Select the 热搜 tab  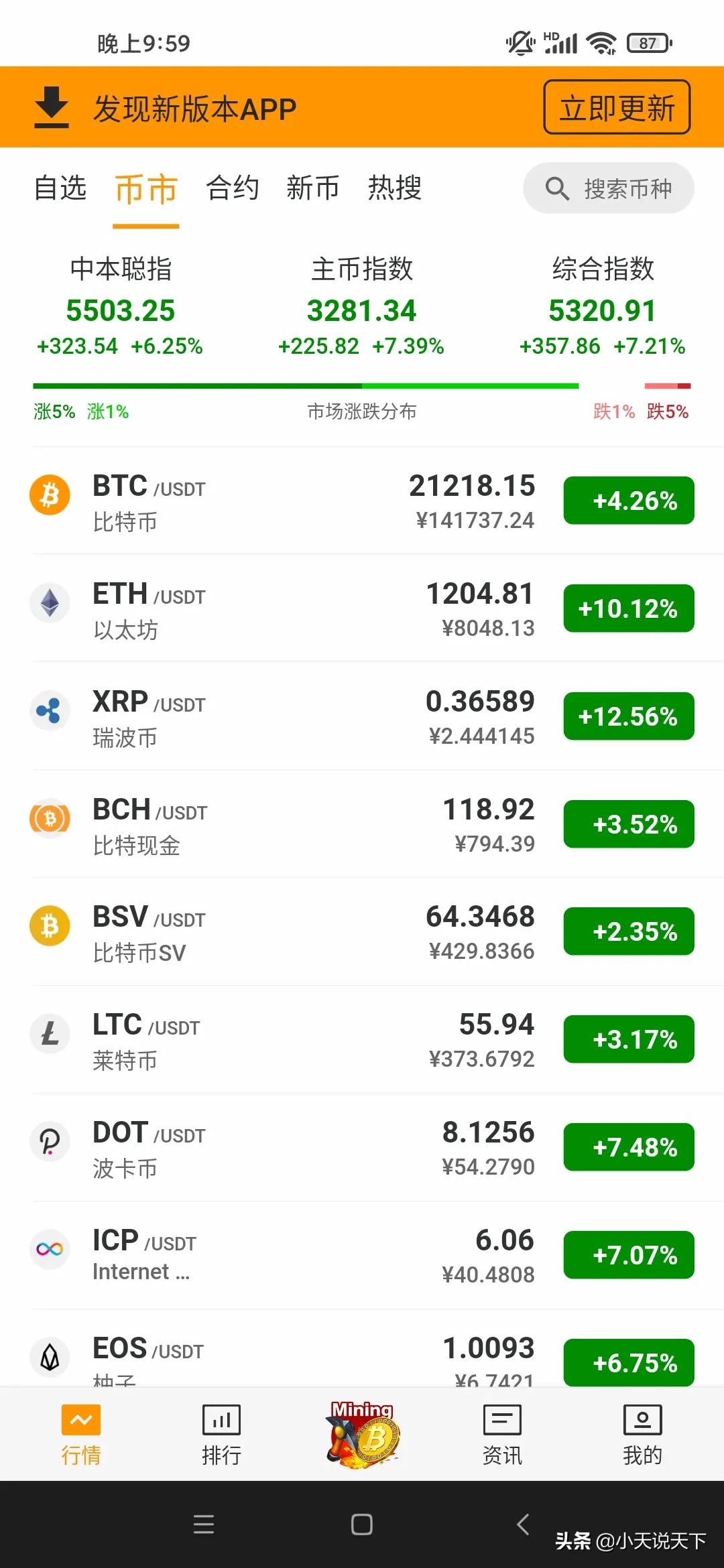pos(394,188)
